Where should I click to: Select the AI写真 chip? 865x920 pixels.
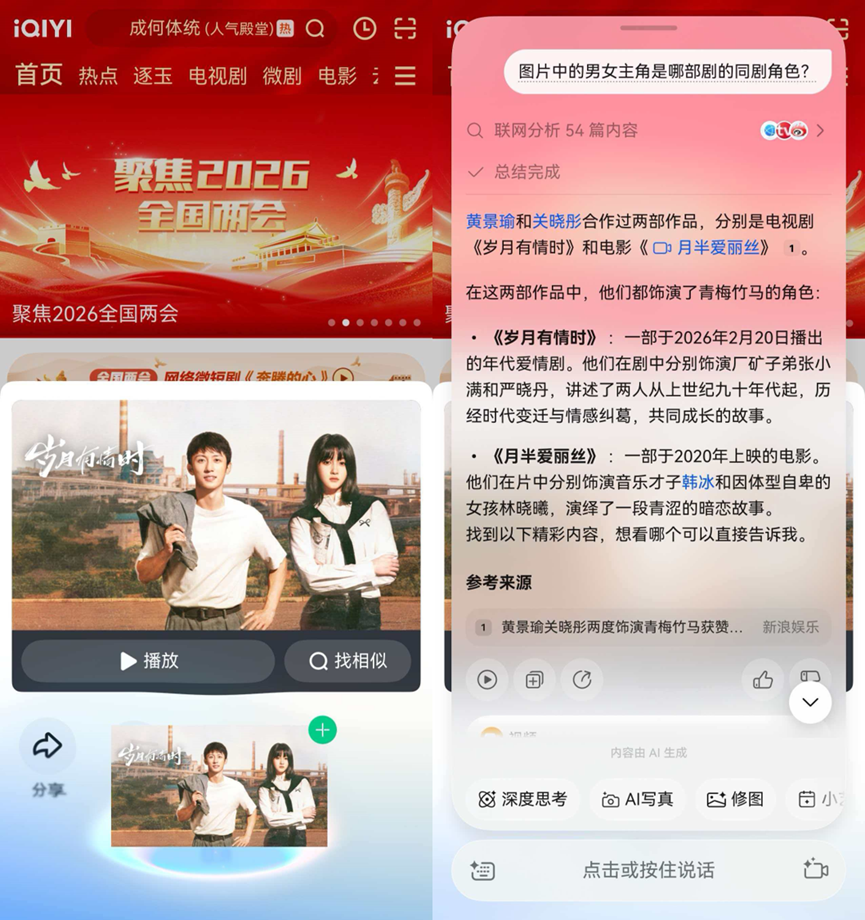click(x=637, y=799)
